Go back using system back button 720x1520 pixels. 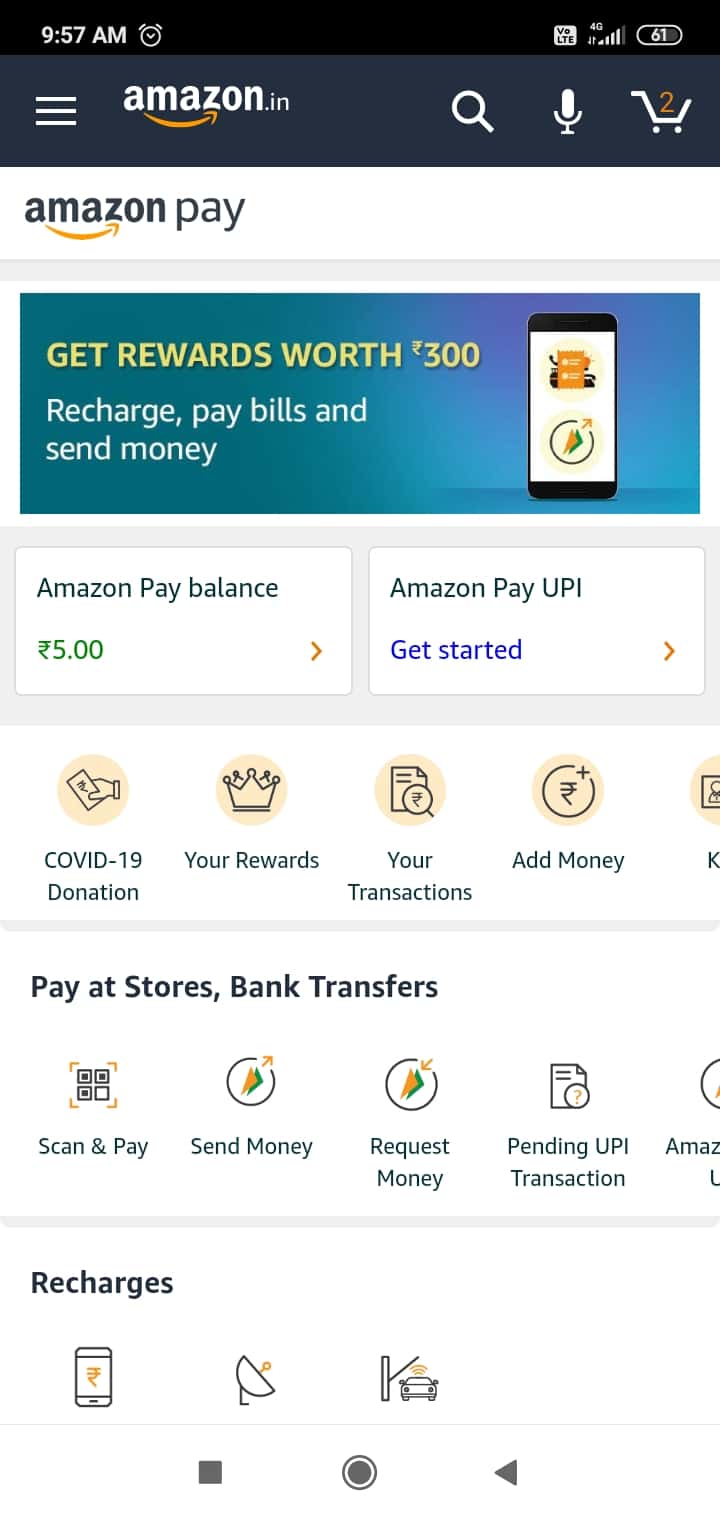tap(506, 1472)
